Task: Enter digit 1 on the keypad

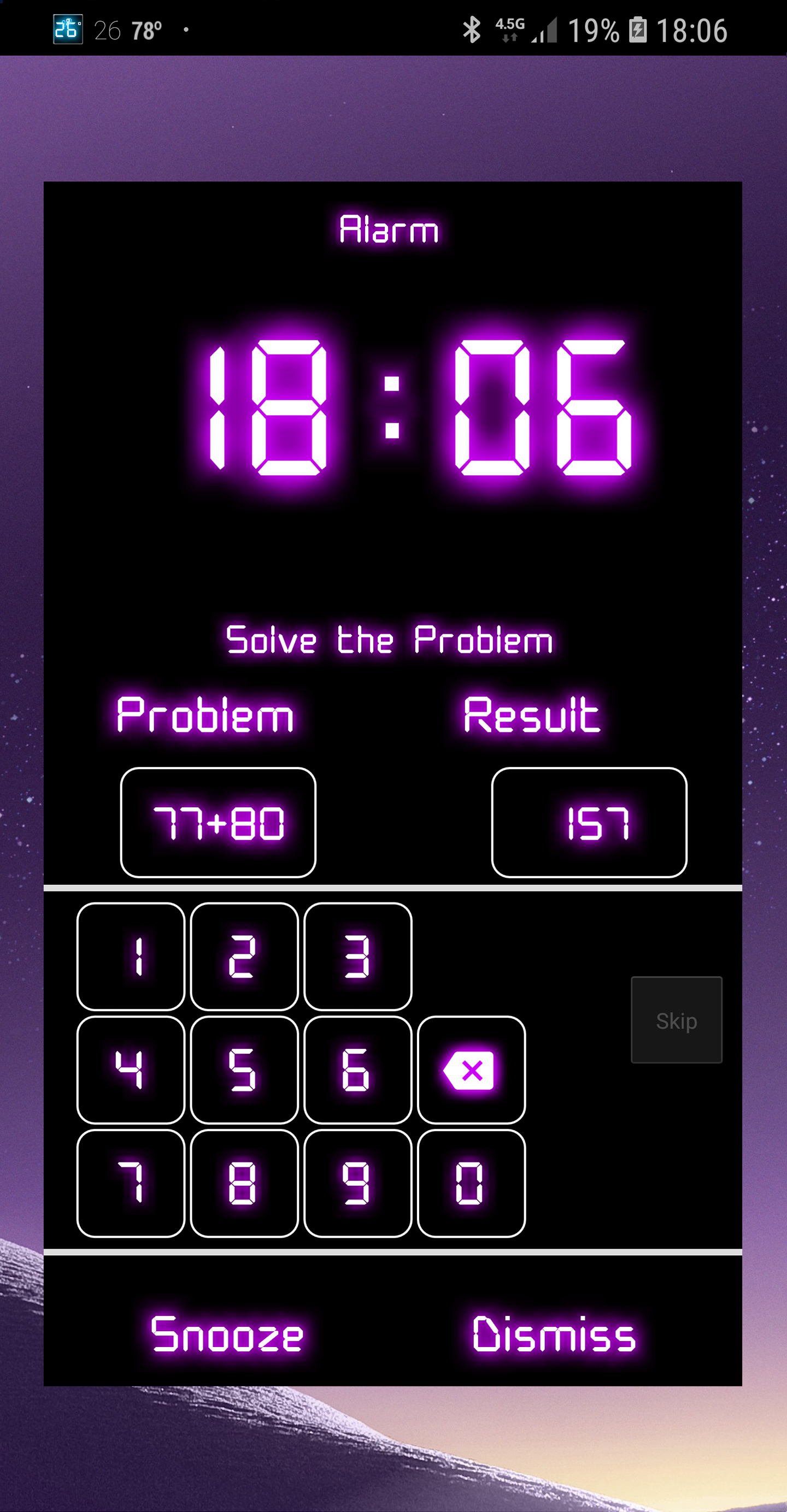Action: point(131,956)
